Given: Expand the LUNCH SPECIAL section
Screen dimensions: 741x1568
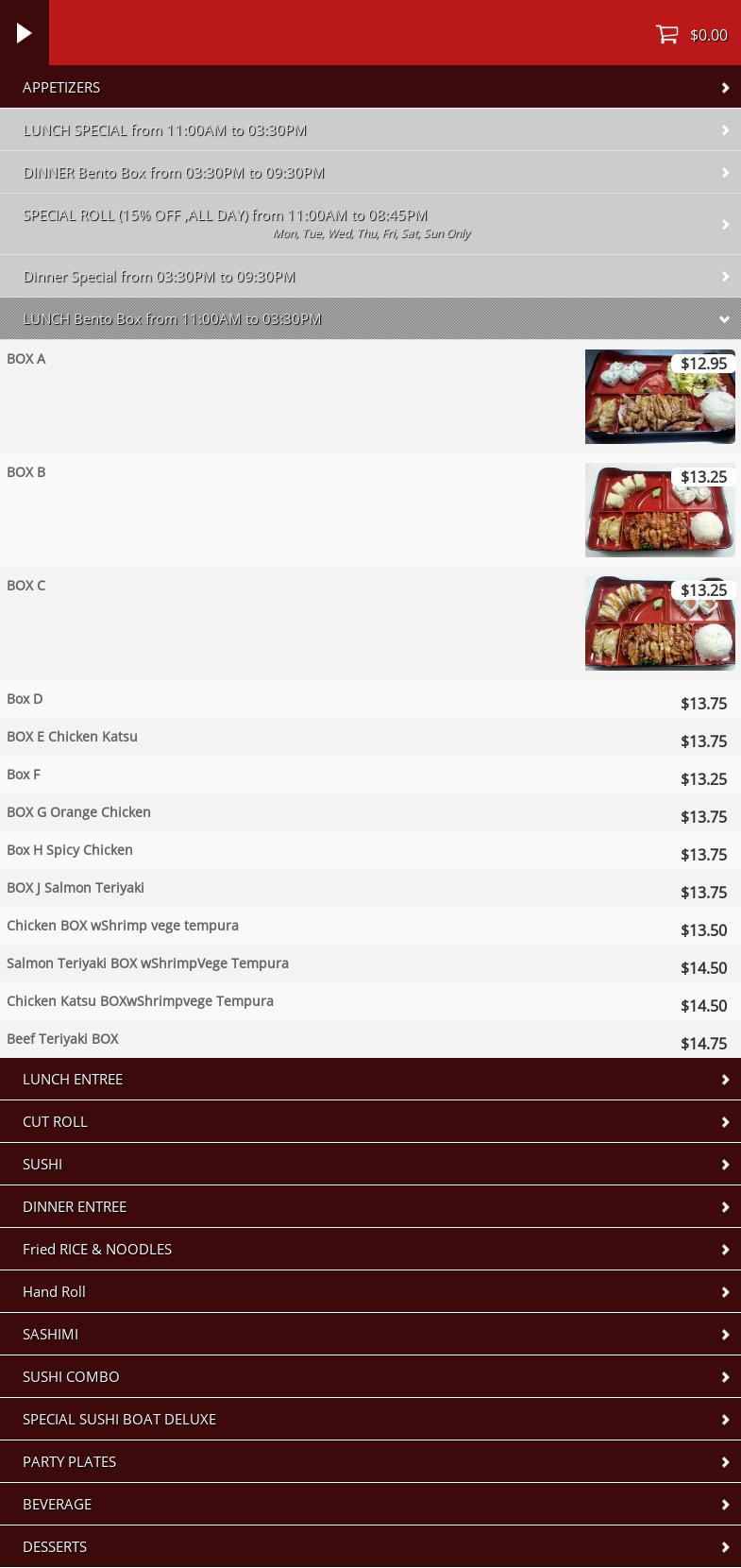Looking at the screenshot, I should point(370,130).
